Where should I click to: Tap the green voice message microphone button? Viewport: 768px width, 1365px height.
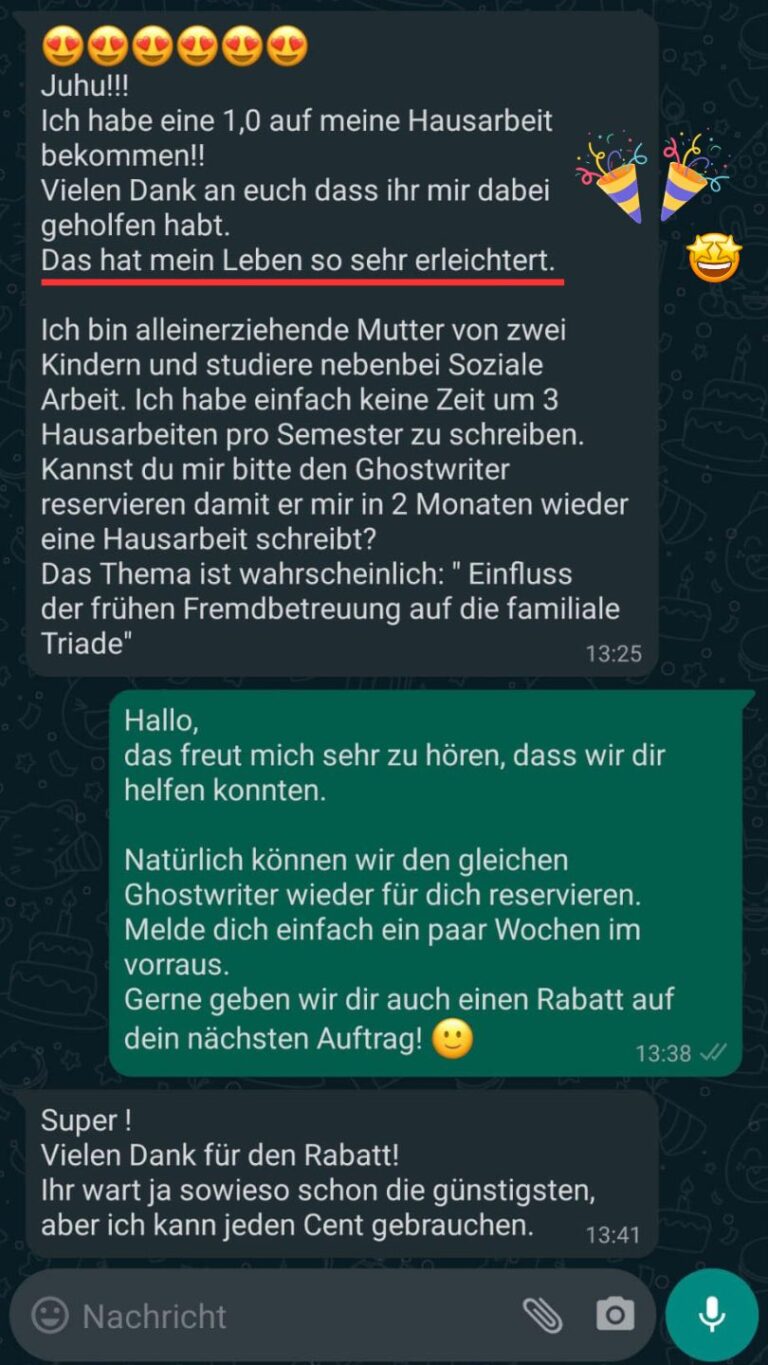710,1313
